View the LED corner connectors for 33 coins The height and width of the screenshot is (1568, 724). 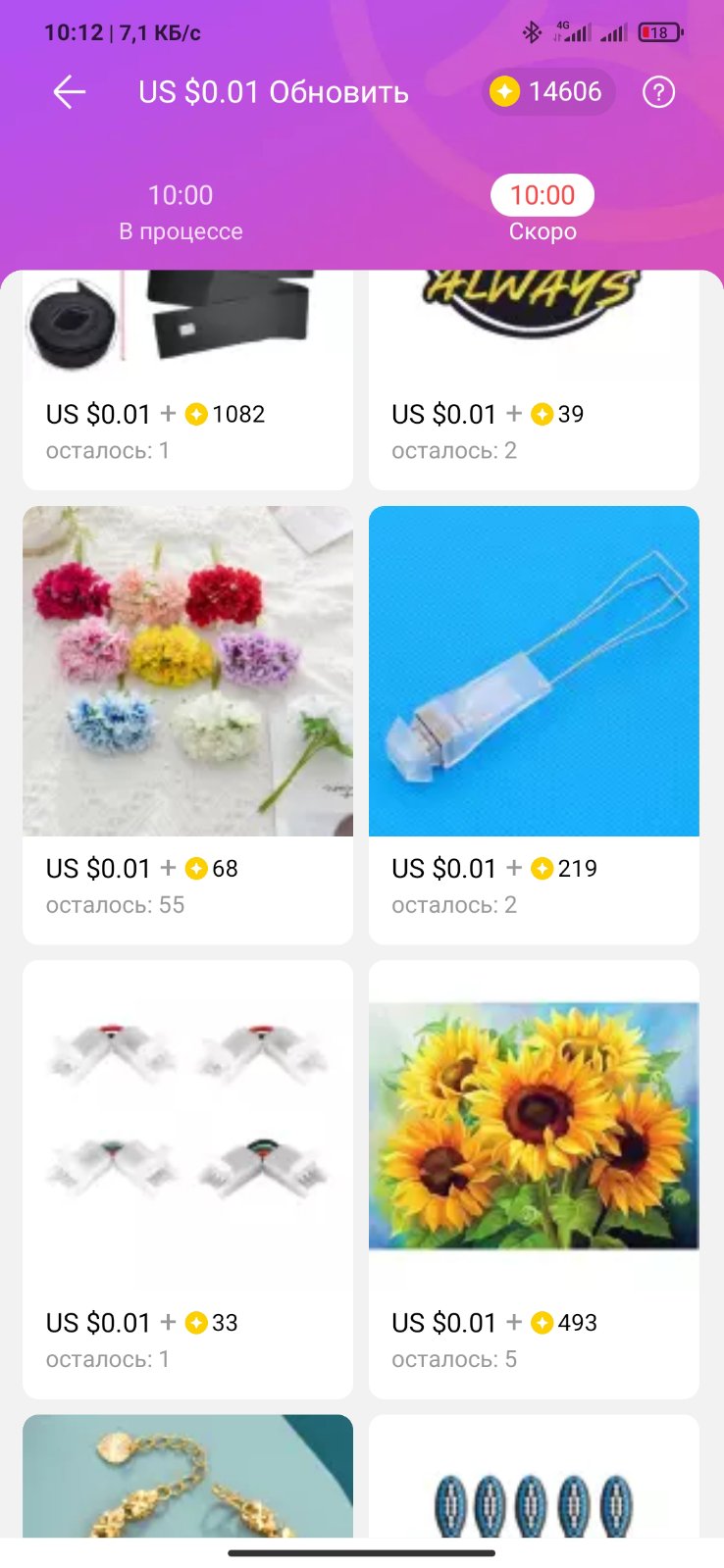[x=187, y=1178]
